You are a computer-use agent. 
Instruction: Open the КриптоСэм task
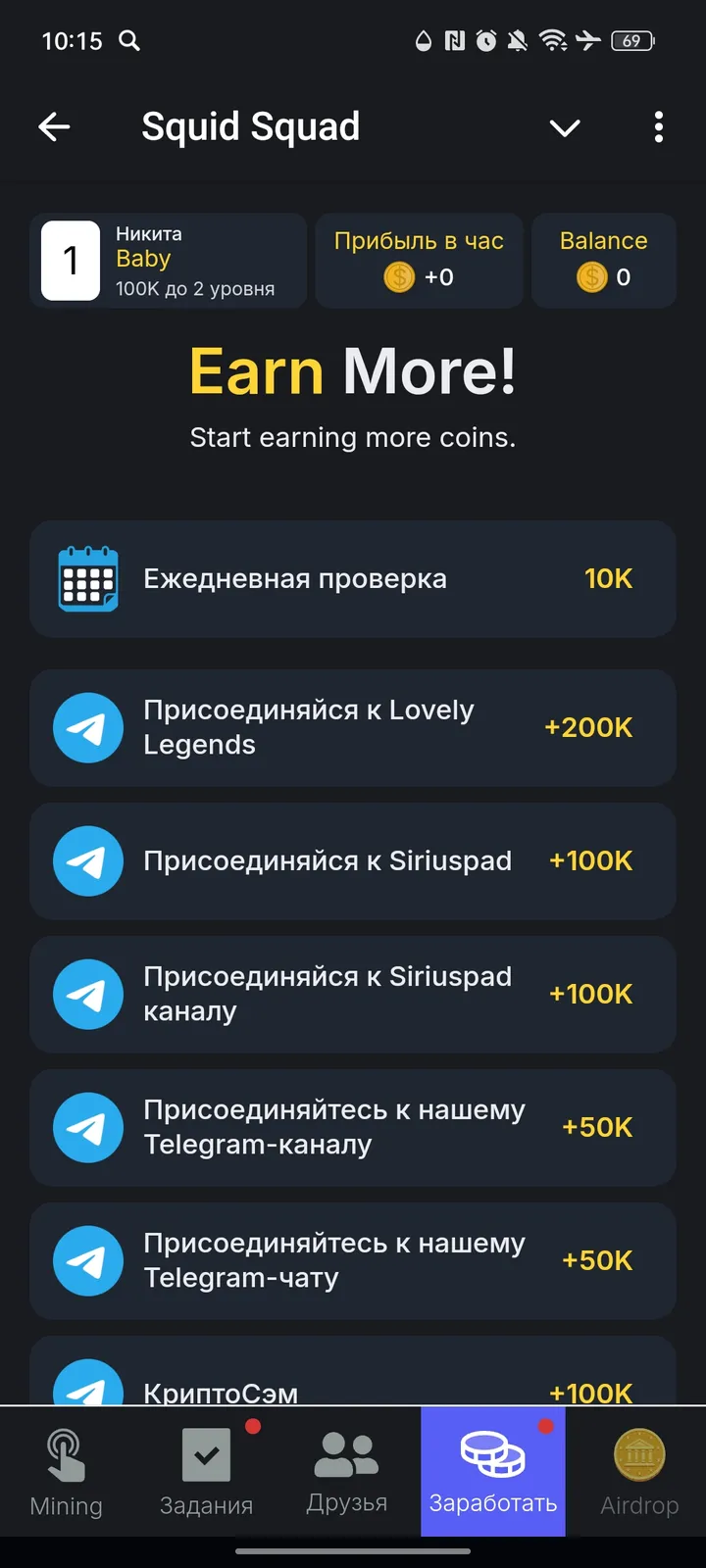tap(353, 1382)
